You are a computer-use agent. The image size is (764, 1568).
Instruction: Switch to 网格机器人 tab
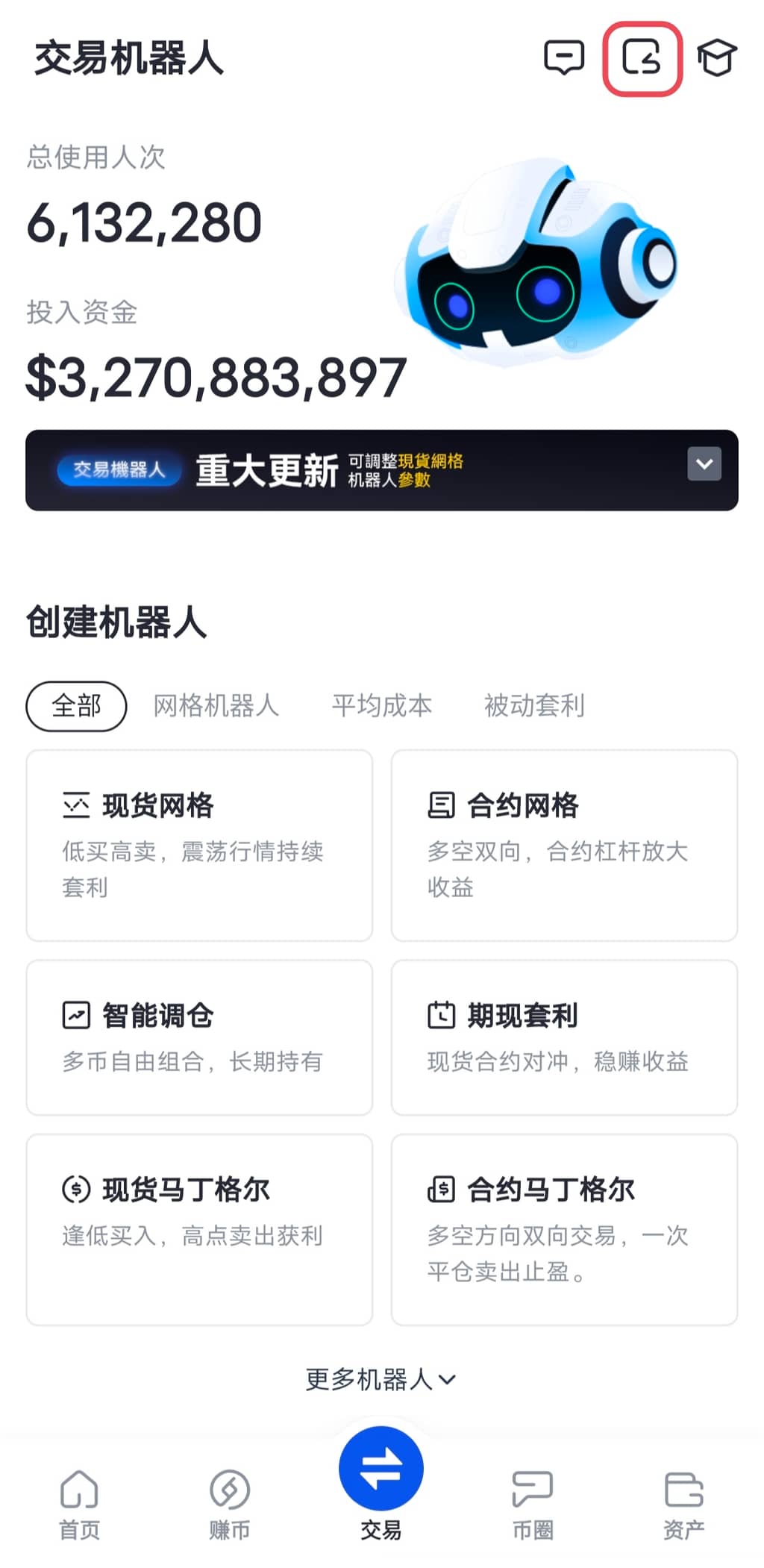(216, 705)
